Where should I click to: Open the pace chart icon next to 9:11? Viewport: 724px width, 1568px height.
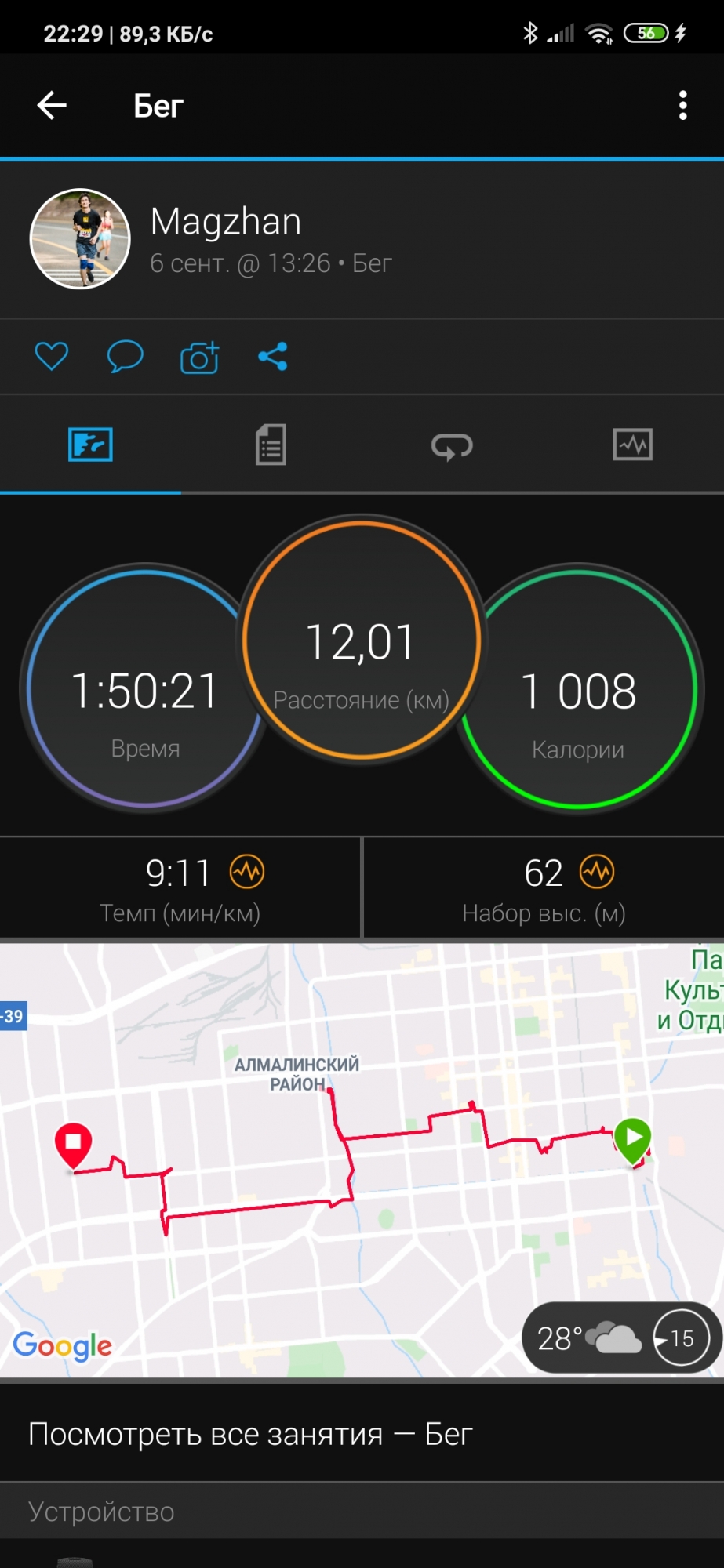pos(247,872)
